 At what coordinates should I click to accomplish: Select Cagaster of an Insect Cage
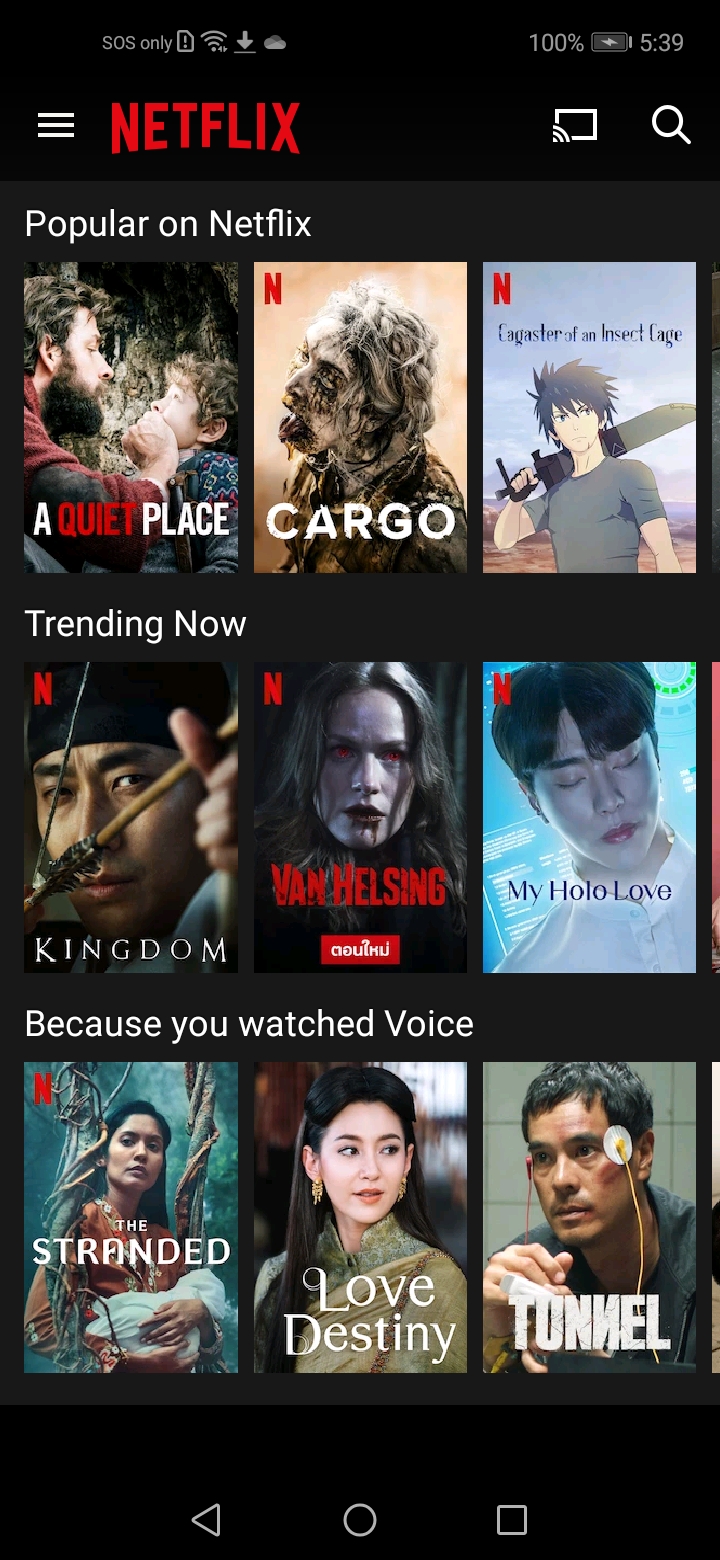[589, 417]
